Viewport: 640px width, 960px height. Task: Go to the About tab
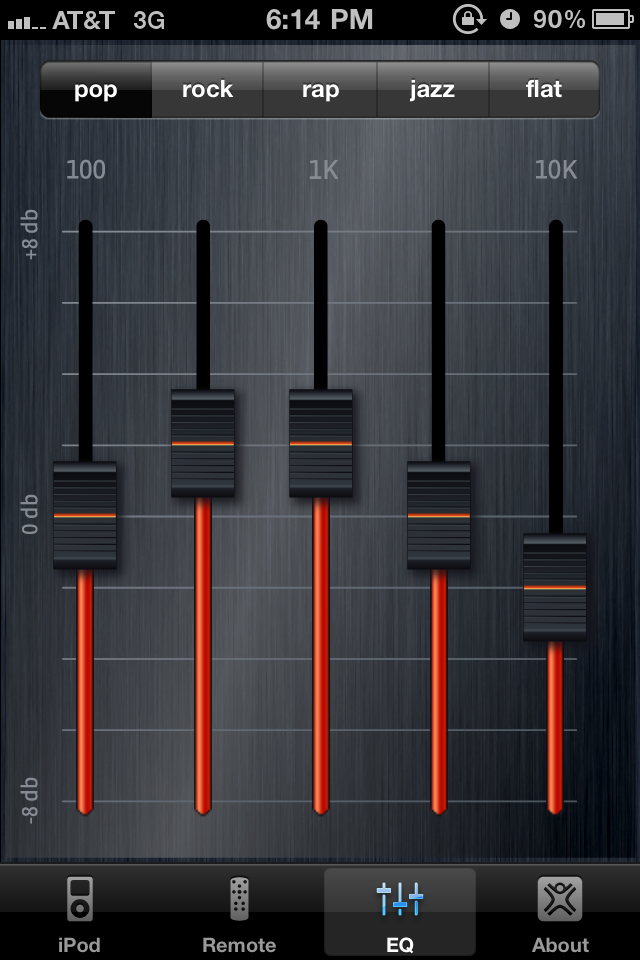[560, 912]
